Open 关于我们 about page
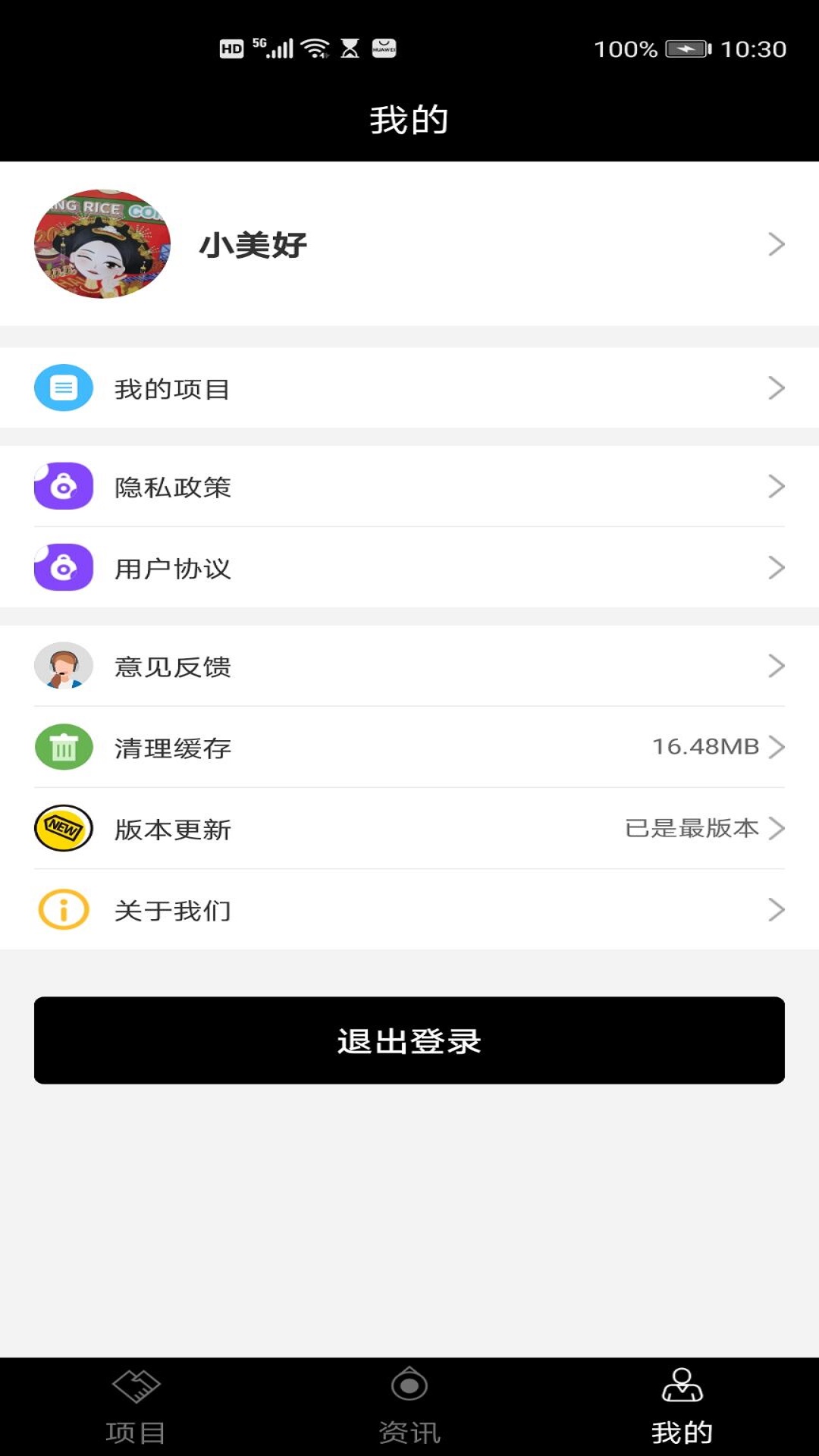Viewport: 819px width, 1456px height. pos(409,909)
